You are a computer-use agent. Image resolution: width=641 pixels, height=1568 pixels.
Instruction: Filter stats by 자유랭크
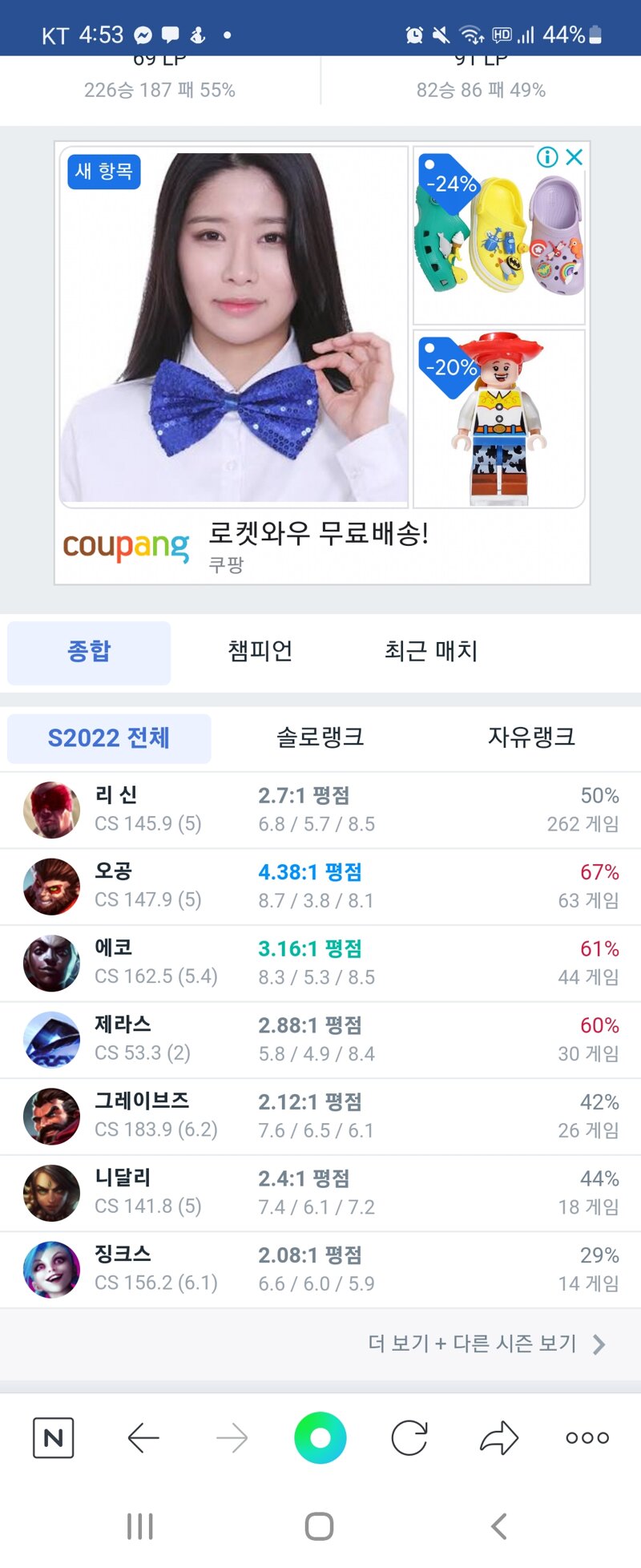tap(531, 738)
